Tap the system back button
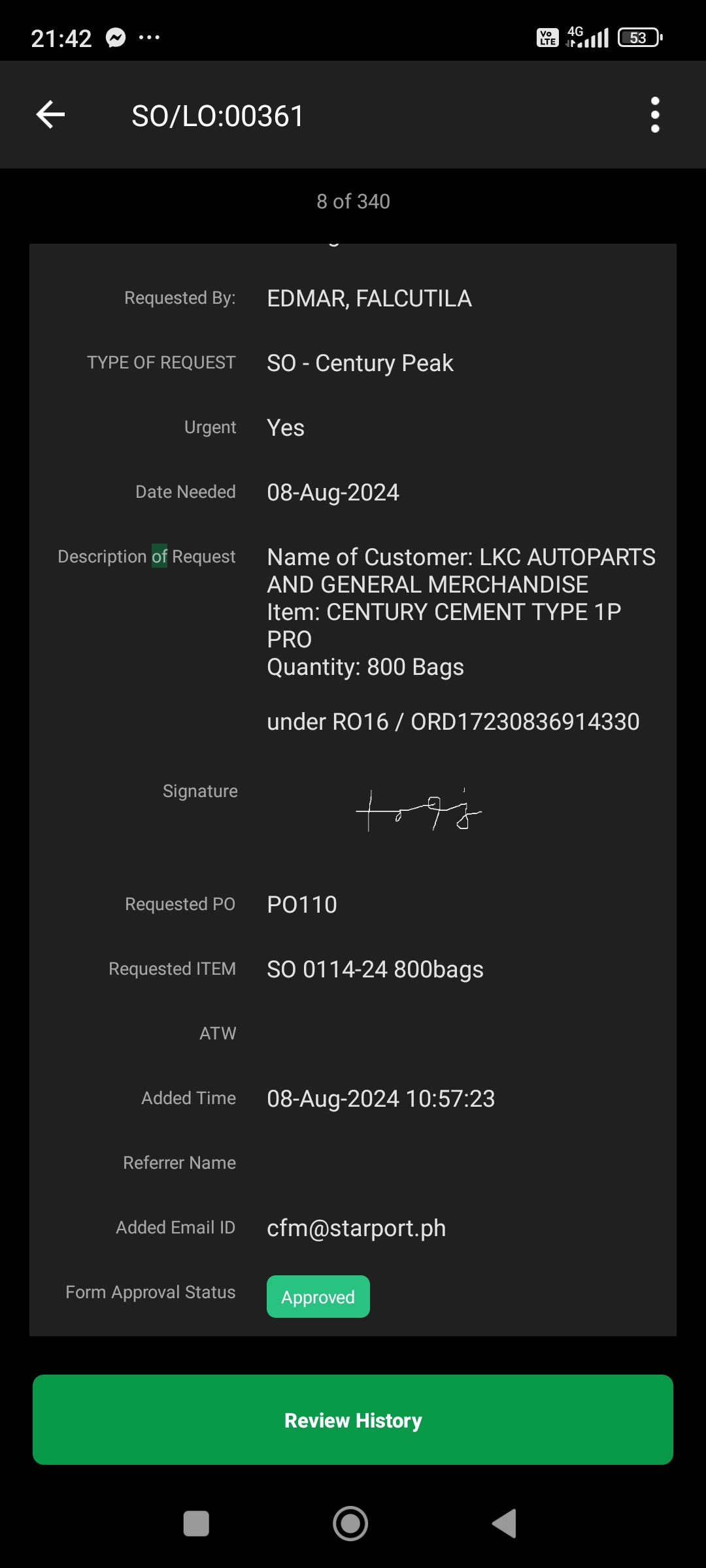The width and height of the screenshot is (706, 1568). coord(504,1524)
